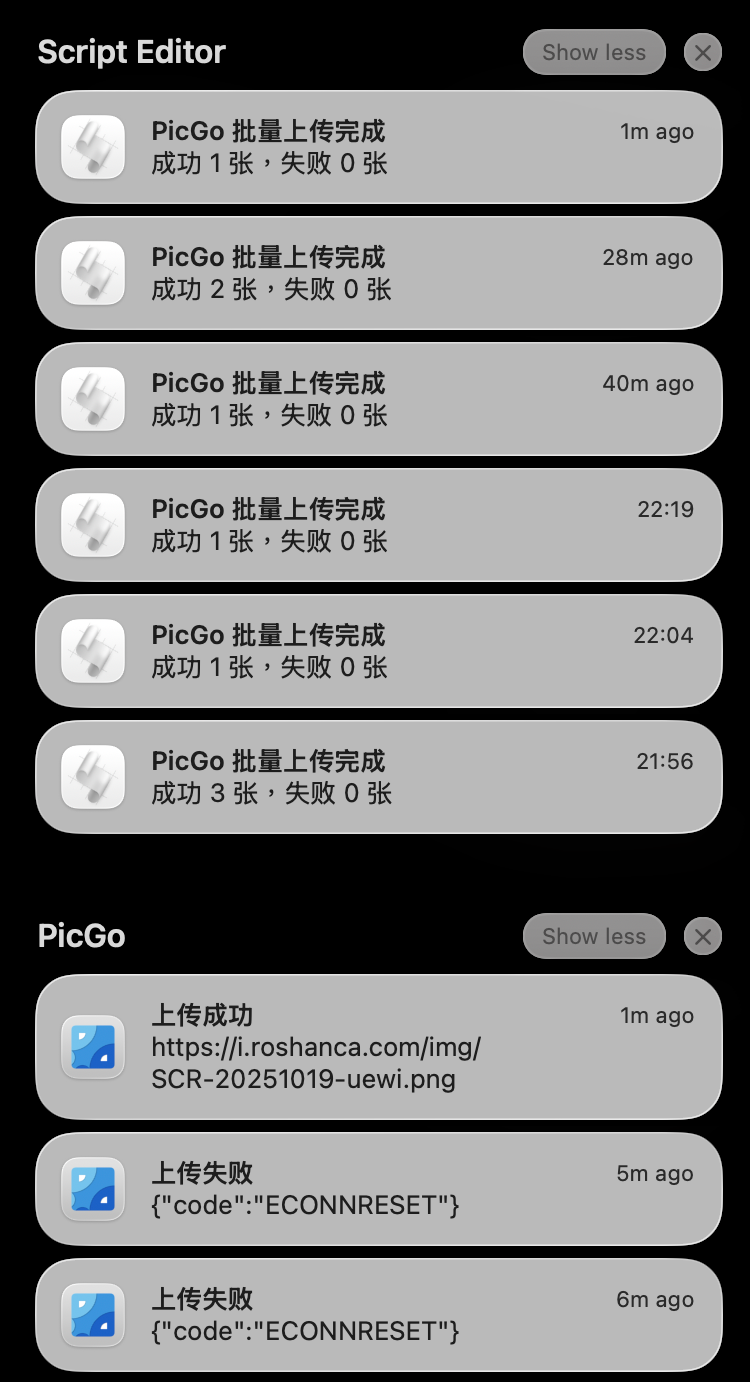The image size is (750, 1382).
Task: Open the 上传失败 notification from 5m ago
Action: [378, 1189]
